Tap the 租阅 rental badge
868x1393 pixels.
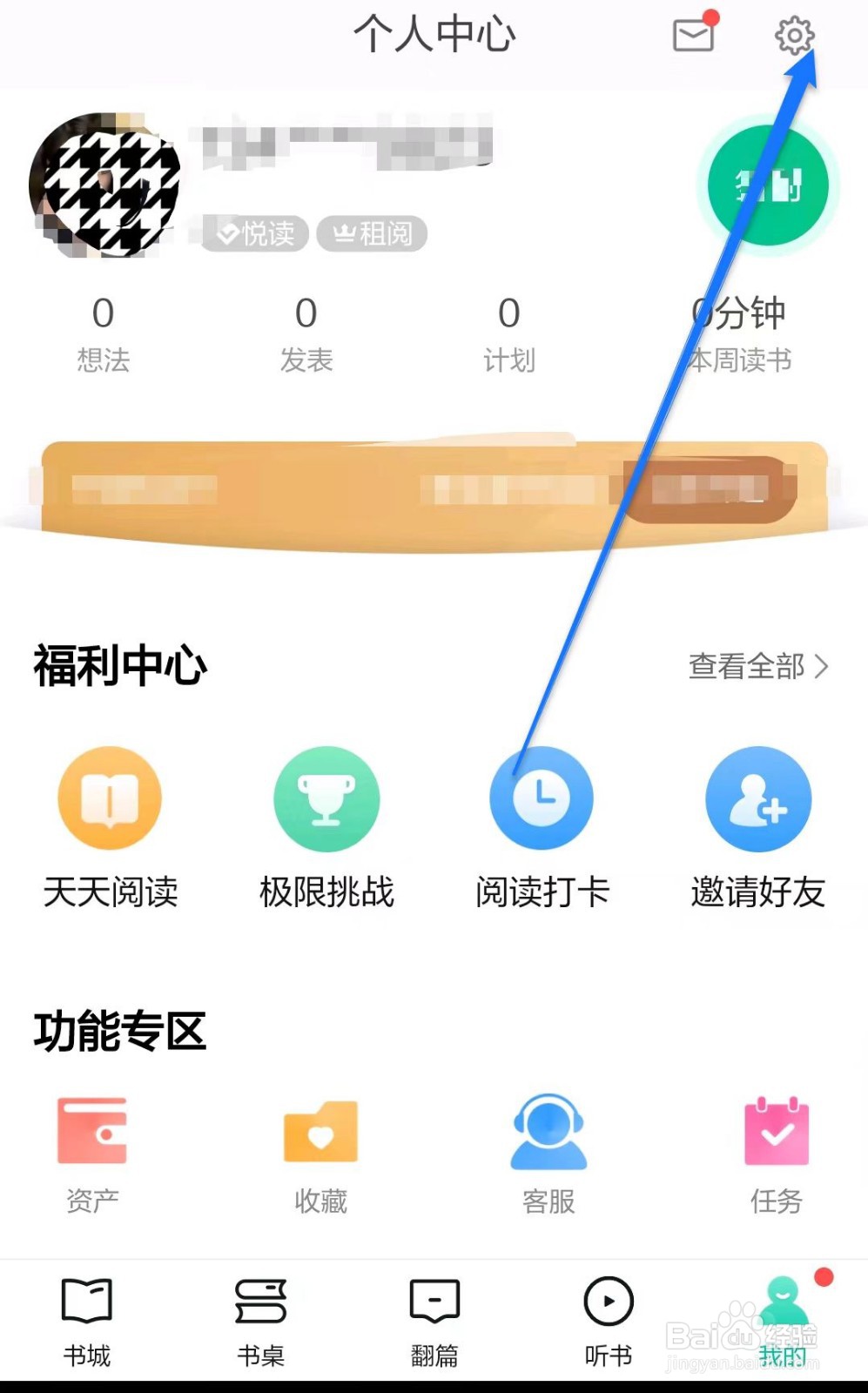tap(372, 233)
